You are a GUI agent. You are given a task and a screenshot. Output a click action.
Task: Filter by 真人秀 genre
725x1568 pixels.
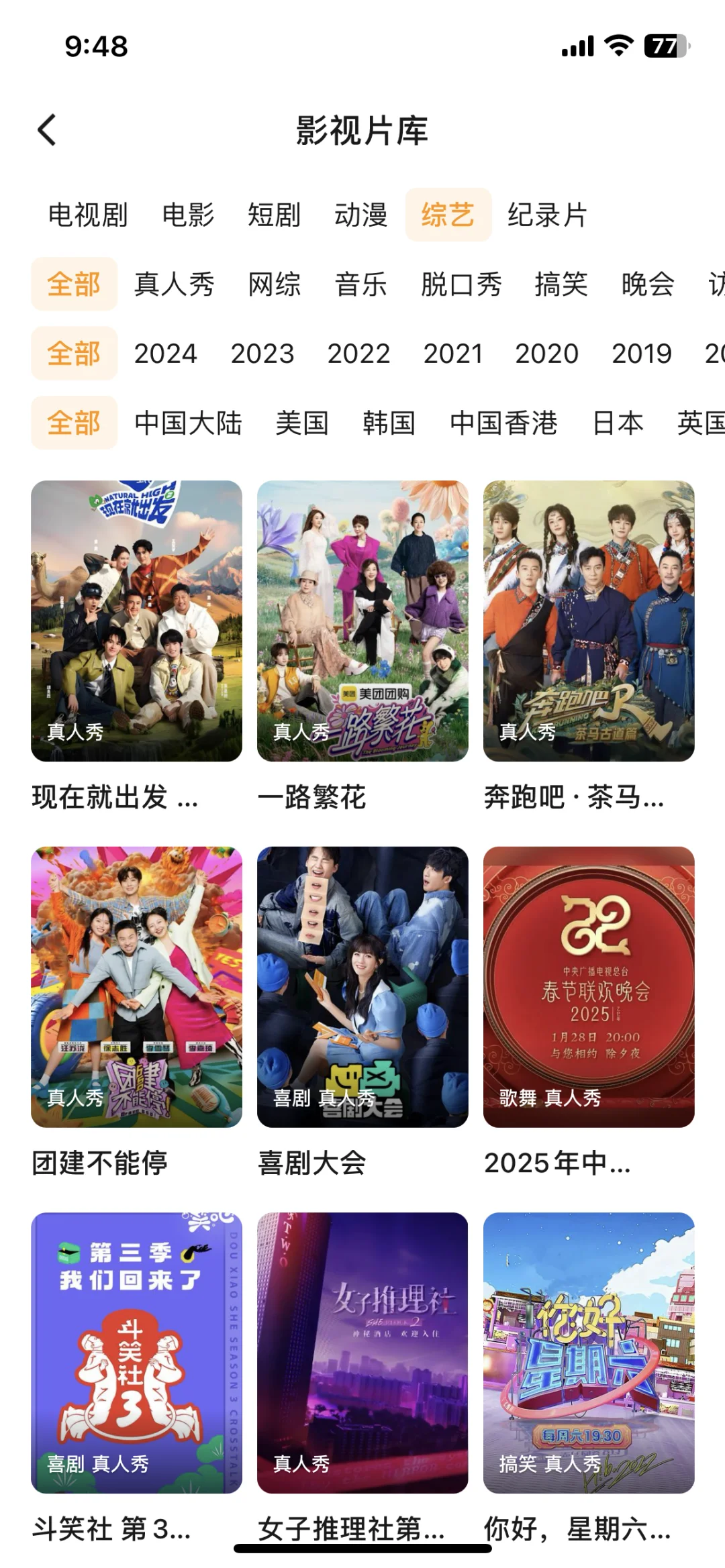coord(174,284)
